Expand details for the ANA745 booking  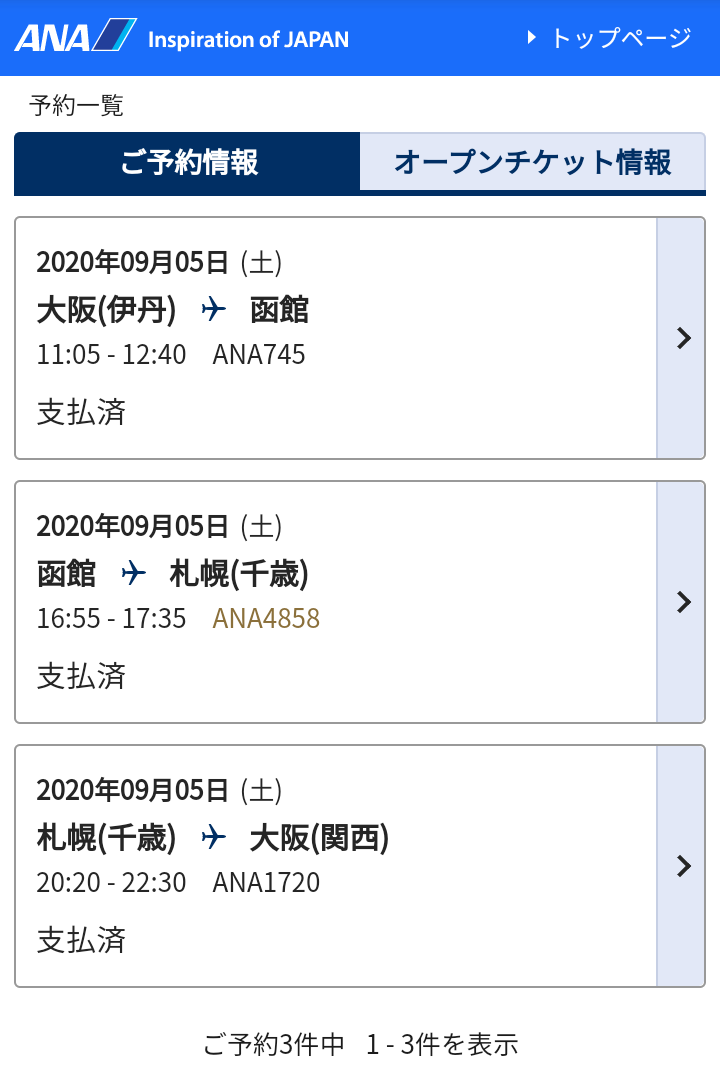pyautogui.click(x=684, y=338)
